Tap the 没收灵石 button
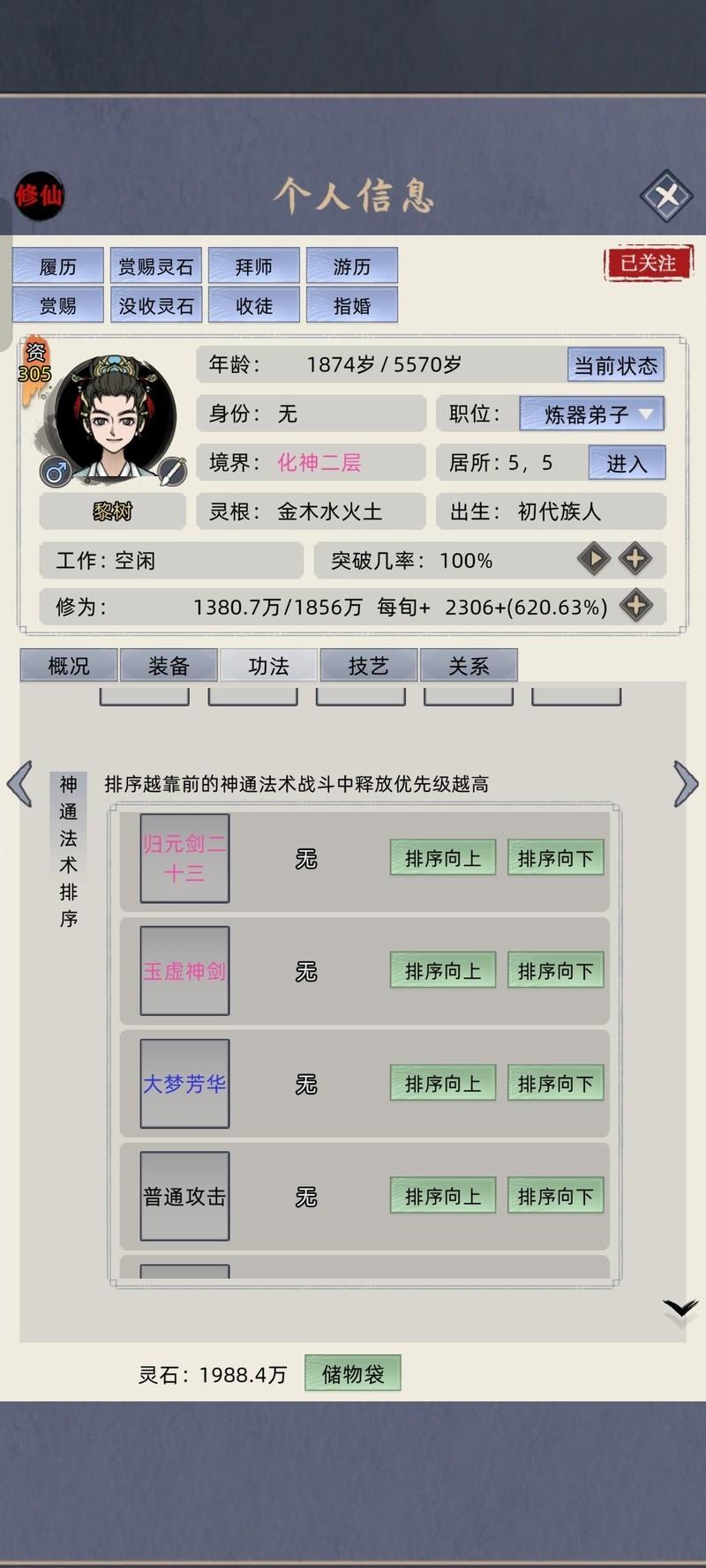706x1568 pixels. (x=156, y=305)
